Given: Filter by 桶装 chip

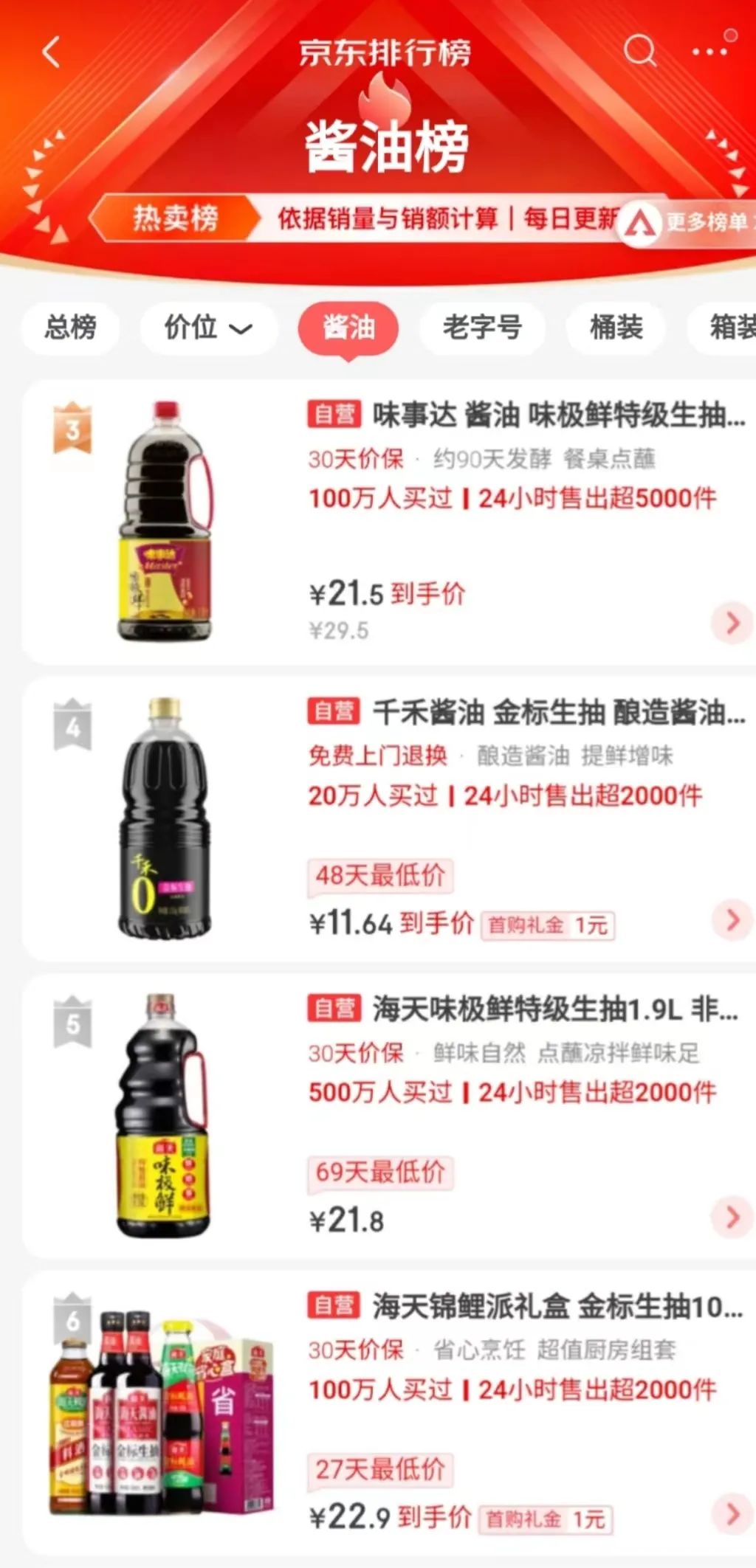Looking at the screenshot, I should (x=616, y=327).
